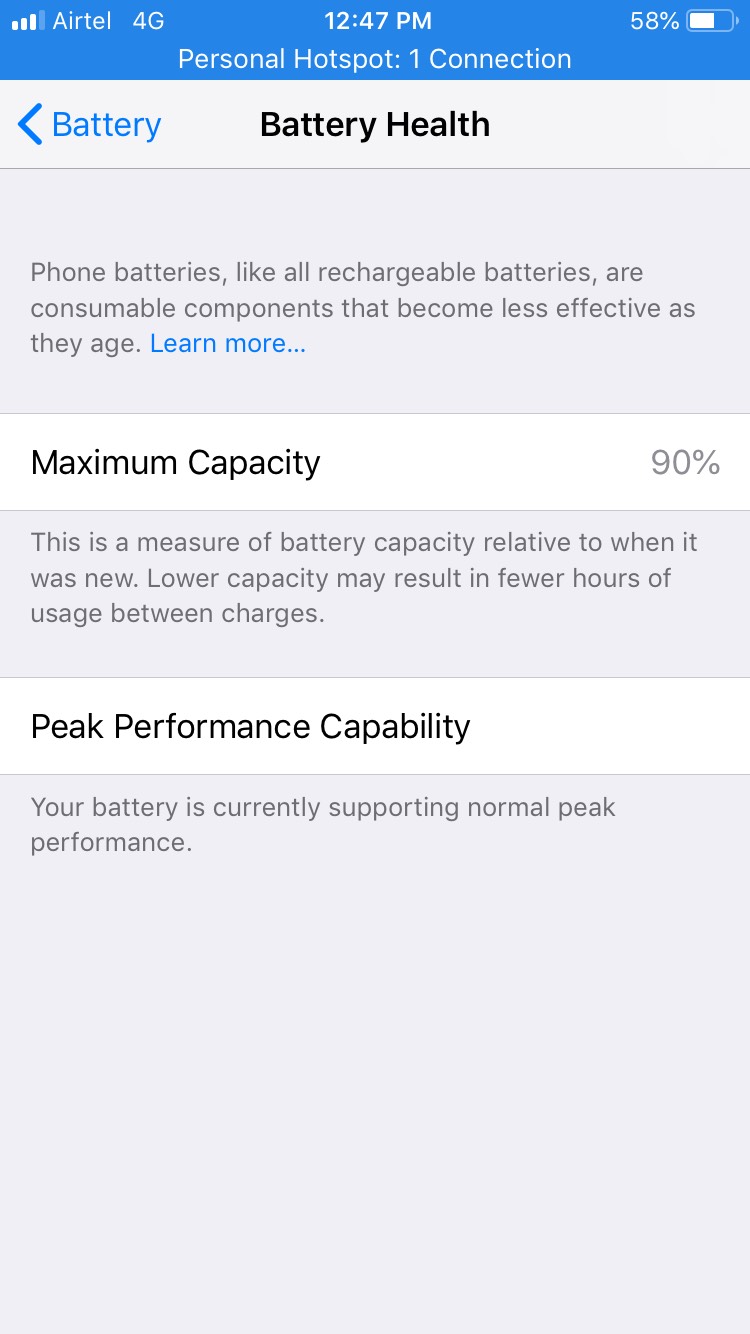The image size is (750, 1334).
Task: Open the Learn more link
Action: tap(228, 344)
